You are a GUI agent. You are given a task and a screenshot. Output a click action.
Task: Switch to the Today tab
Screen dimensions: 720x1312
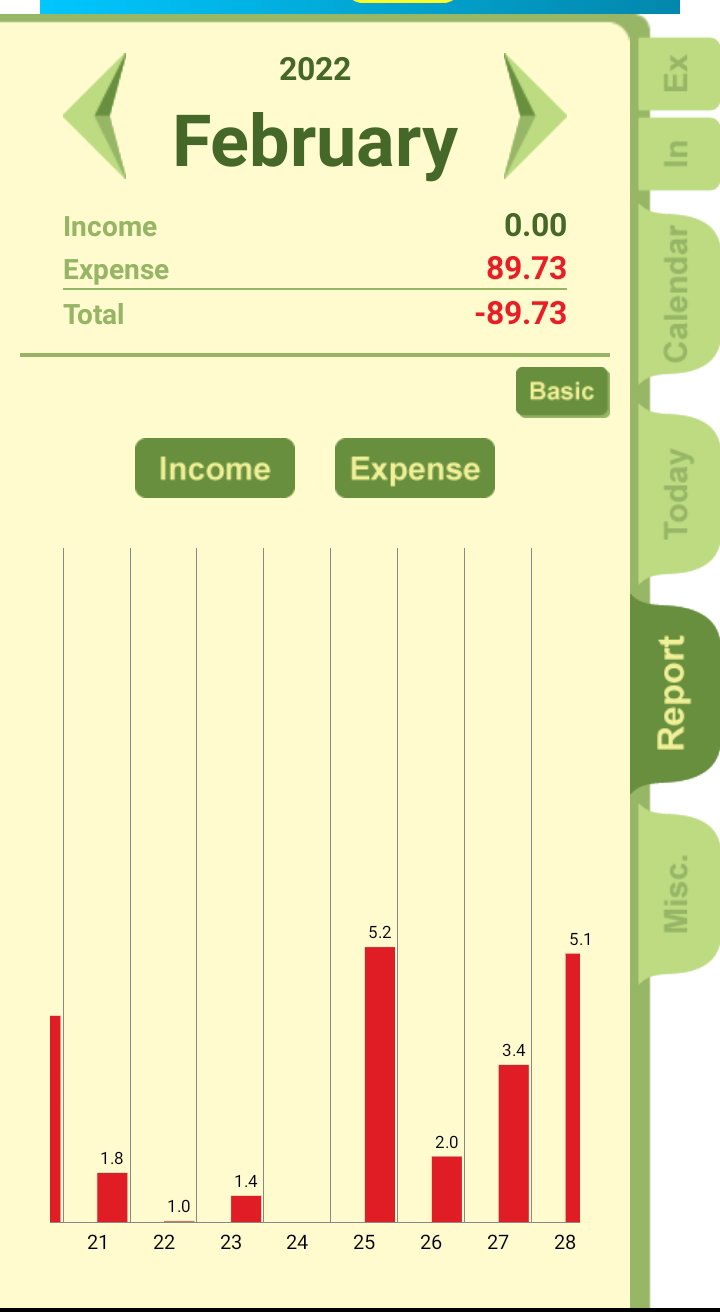pos(677,493)
